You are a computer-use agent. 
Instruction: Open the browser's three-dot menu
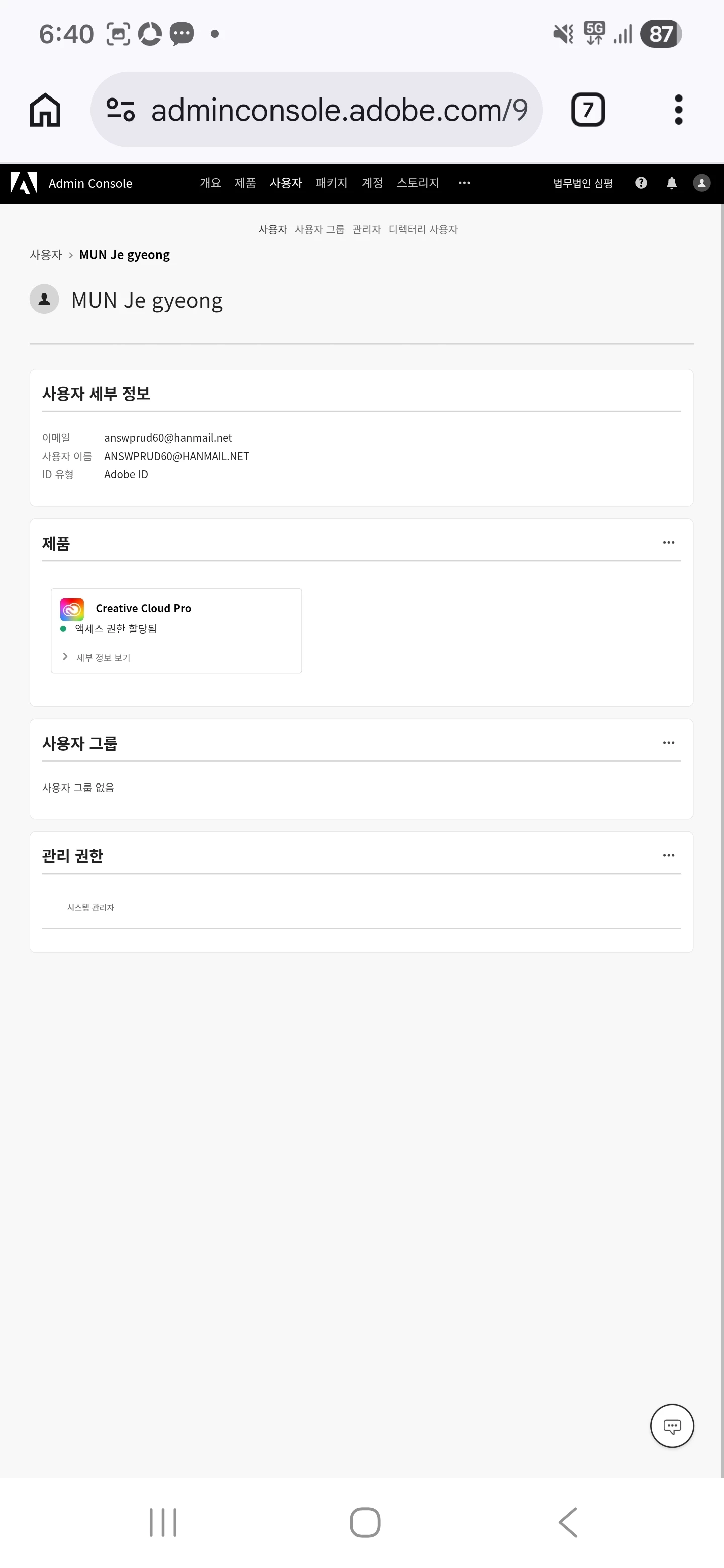[x=678, y=110]
